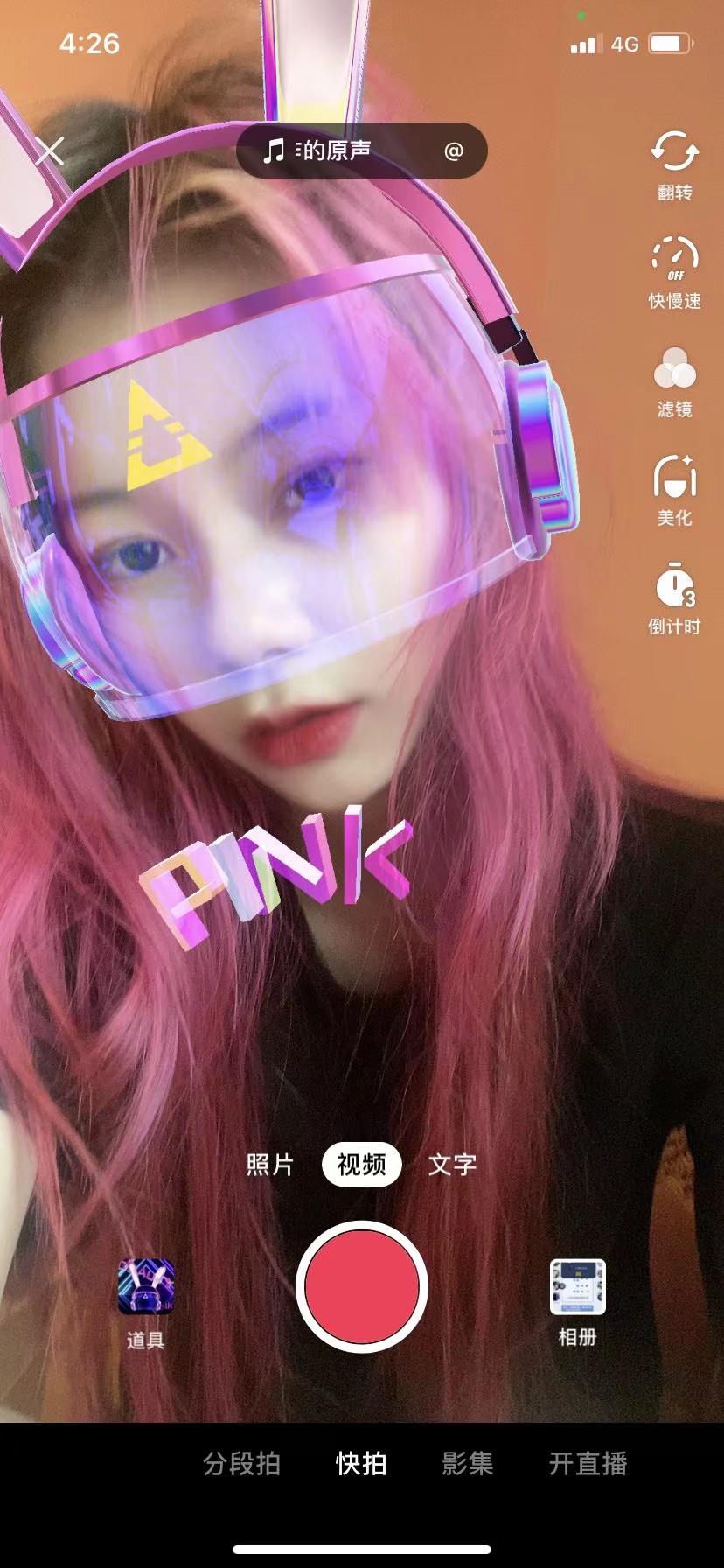Open 快慢速 speed settings
This screenshot has height=1568, width=724.
pos(674,271)
